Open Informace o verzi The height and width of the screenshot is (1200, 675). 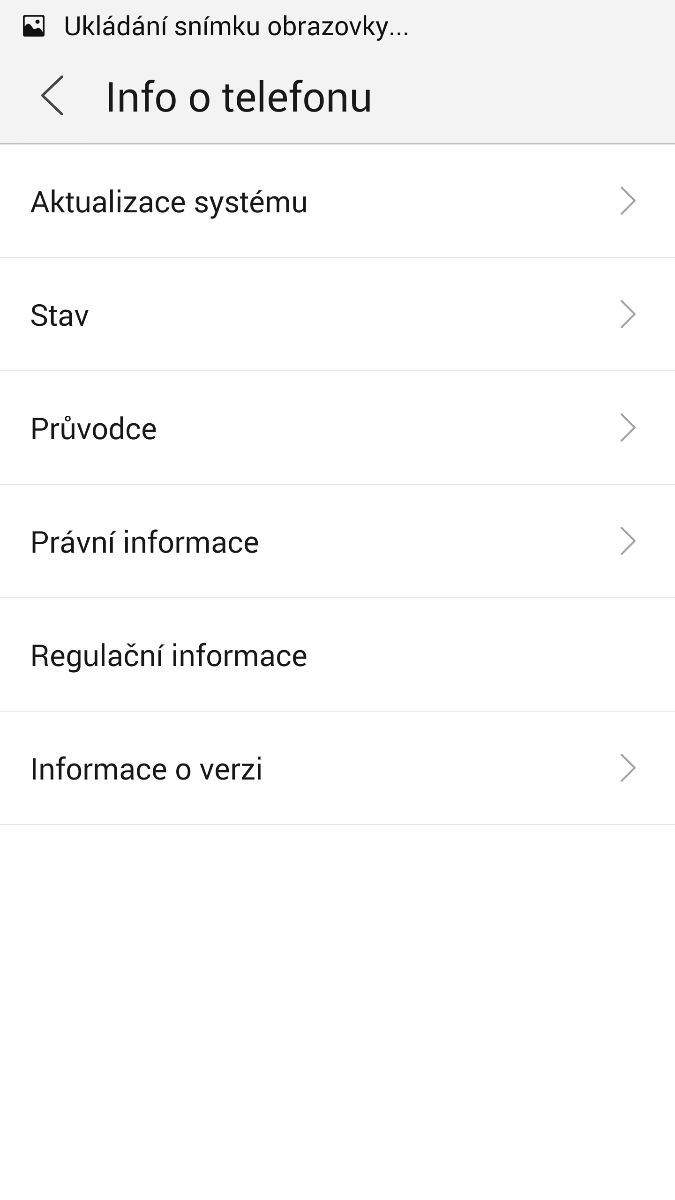click(337, 769)
